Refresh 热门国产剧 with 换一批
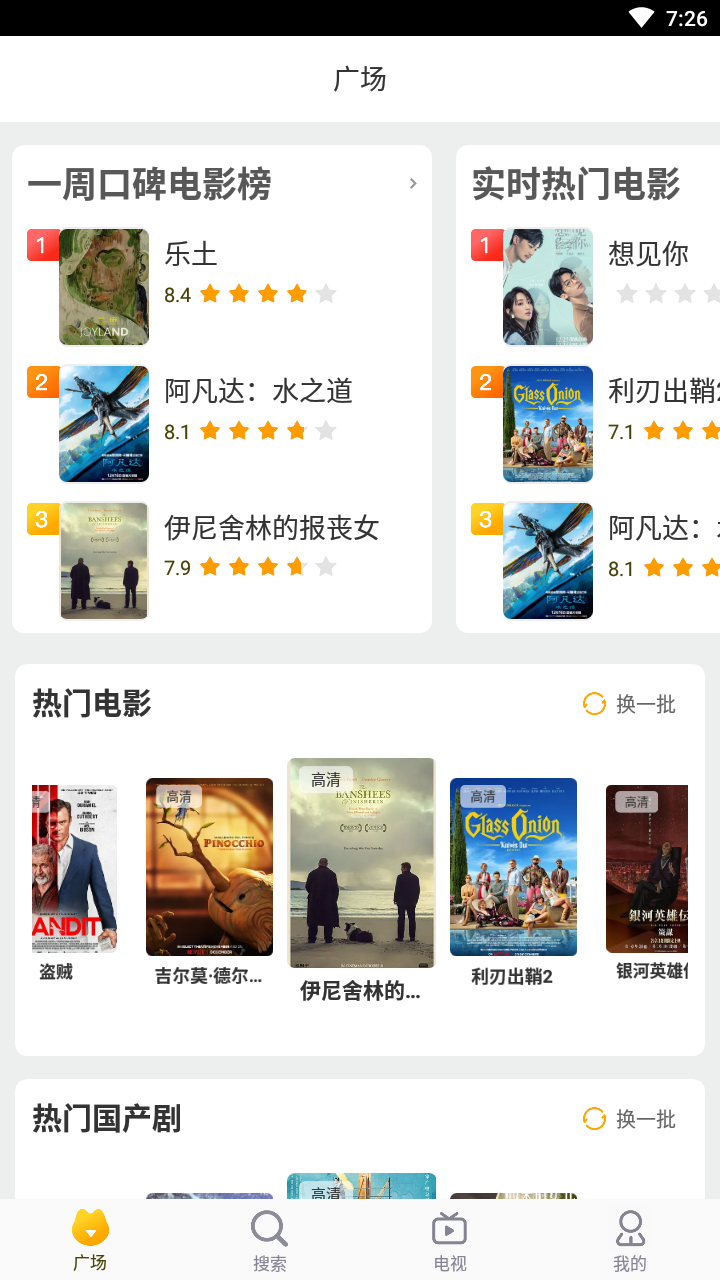720x1280 pixels. [x=630, y=1118]
